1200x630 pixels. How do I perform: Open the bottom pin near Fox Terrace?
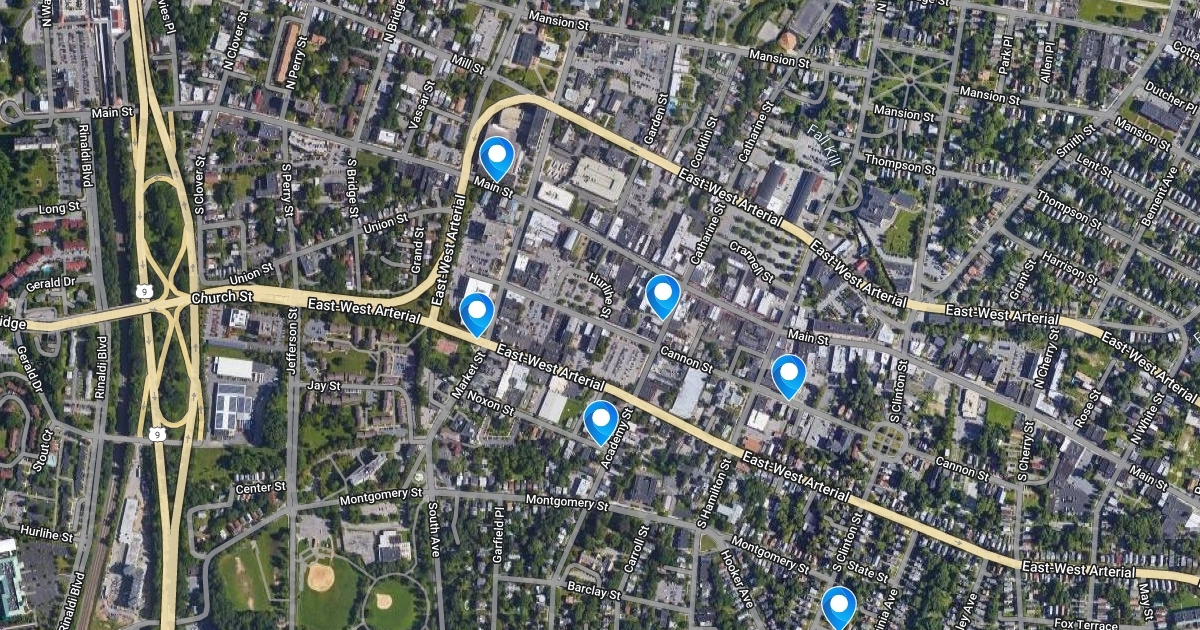(x=839, y=605)
